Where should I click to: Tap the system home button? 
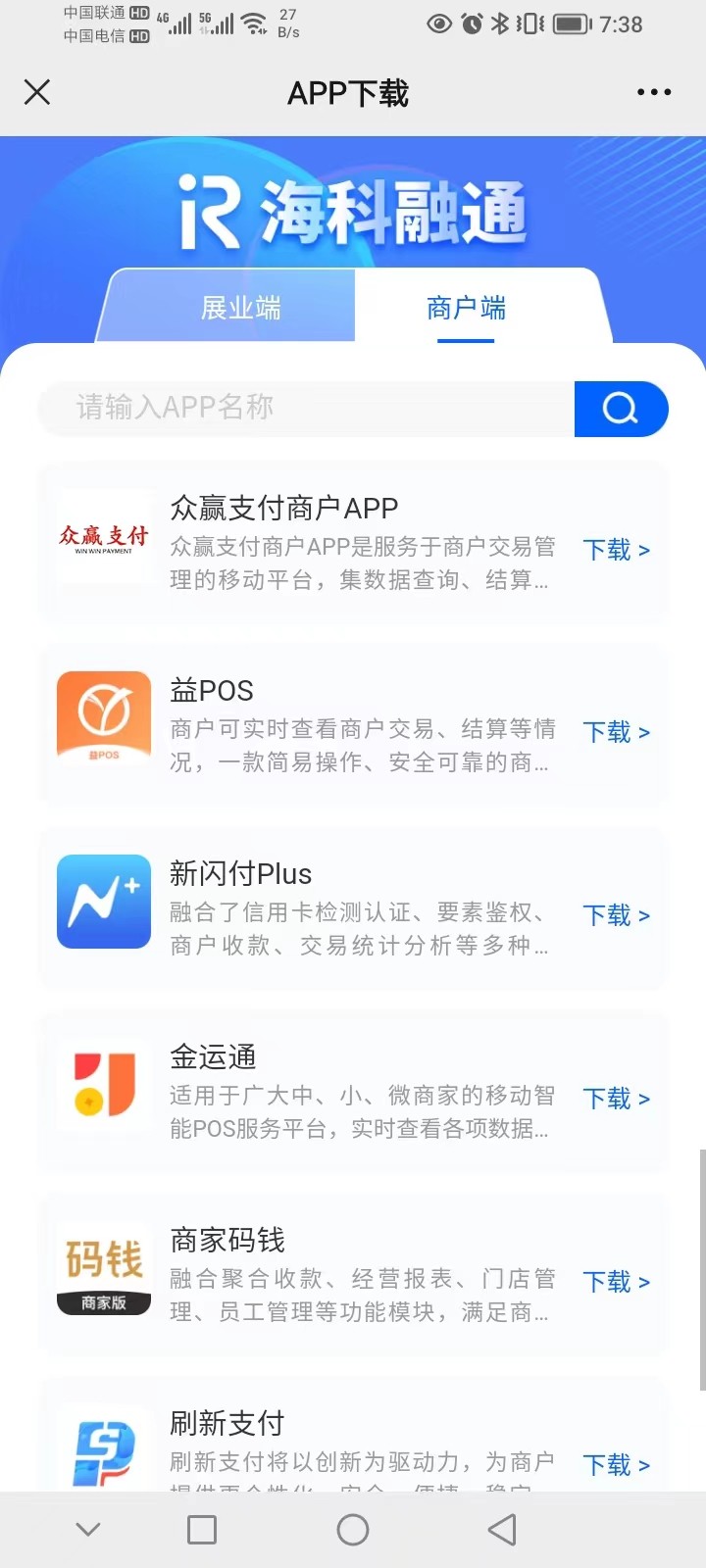coord(353,1530)
